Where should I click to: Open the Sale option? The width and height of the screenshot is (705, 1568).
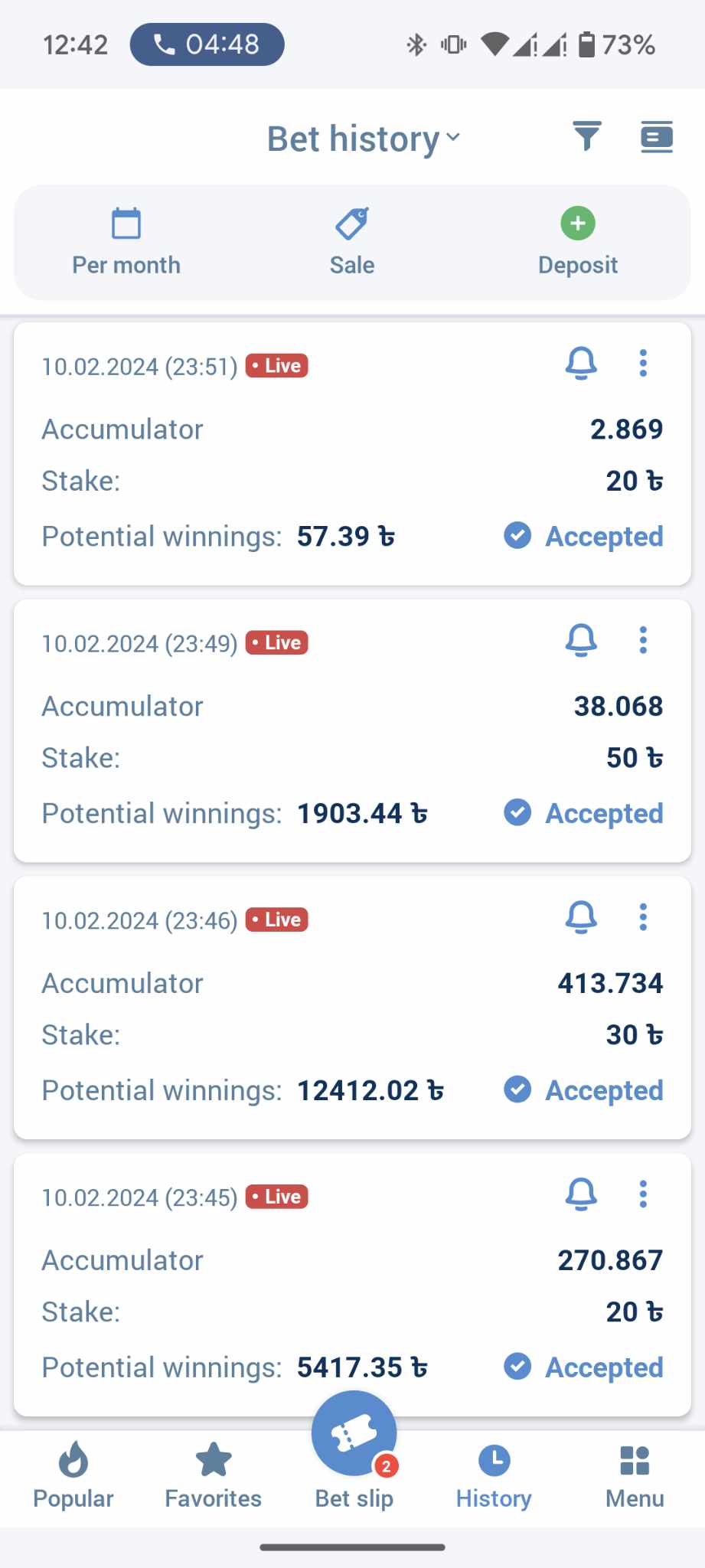point(352,242)
